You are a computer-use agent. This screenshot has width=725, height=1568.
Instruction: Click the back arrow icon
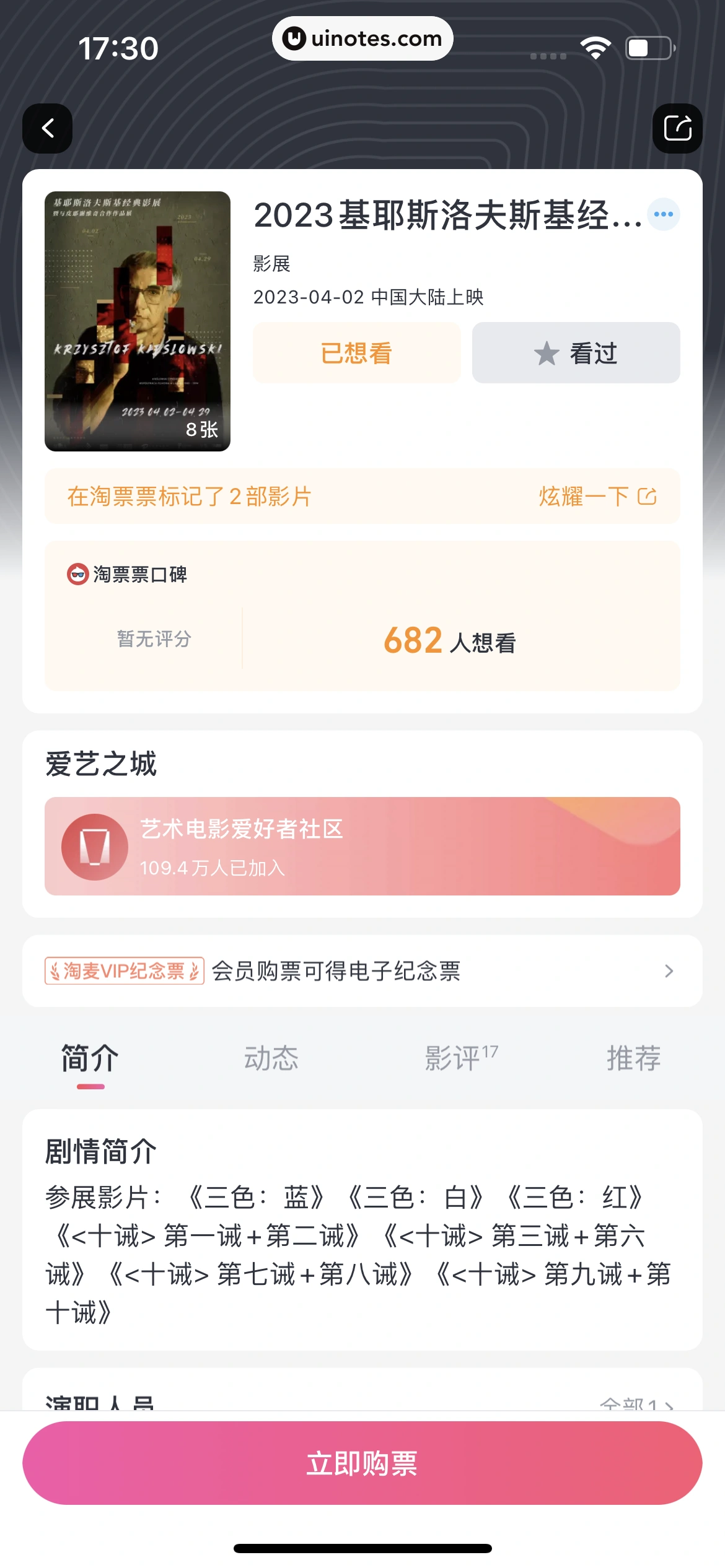47,128
